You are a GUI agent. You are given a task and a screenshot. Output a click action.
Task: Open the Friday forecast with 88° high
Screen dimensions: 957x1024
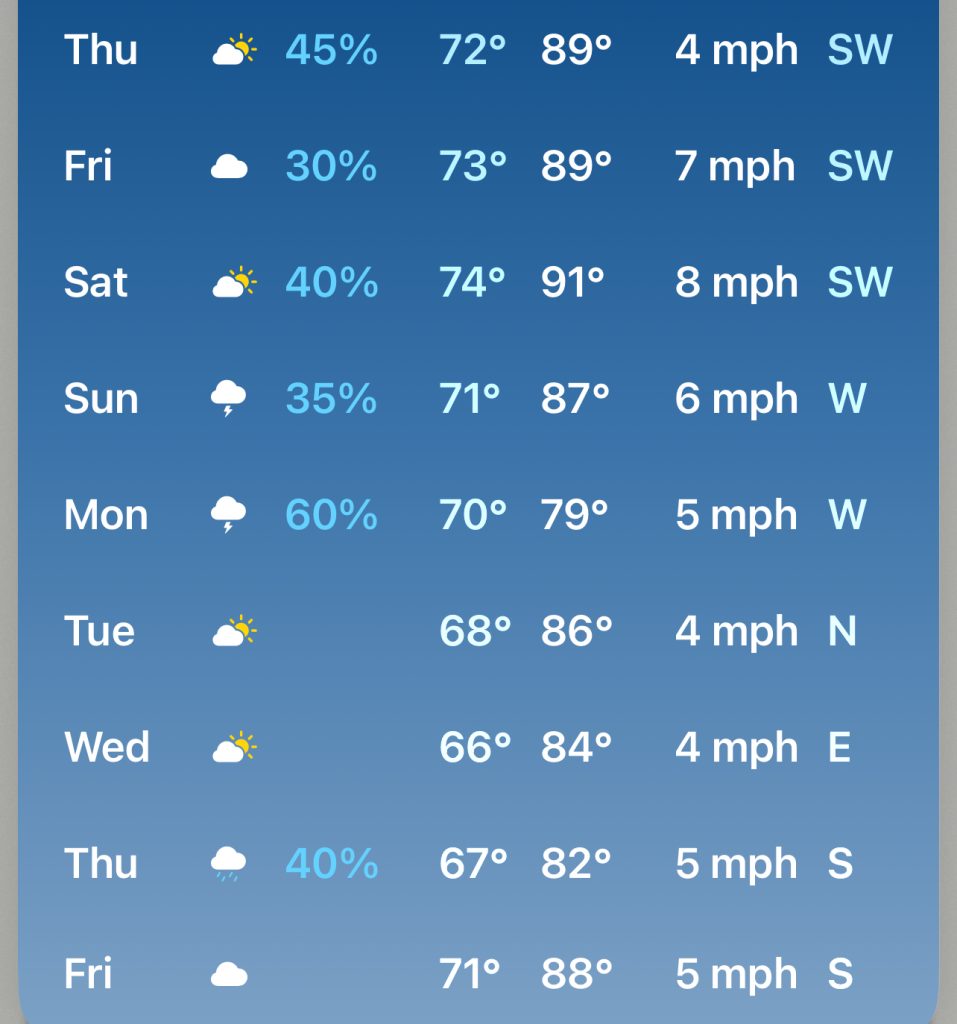coord(478,974)
